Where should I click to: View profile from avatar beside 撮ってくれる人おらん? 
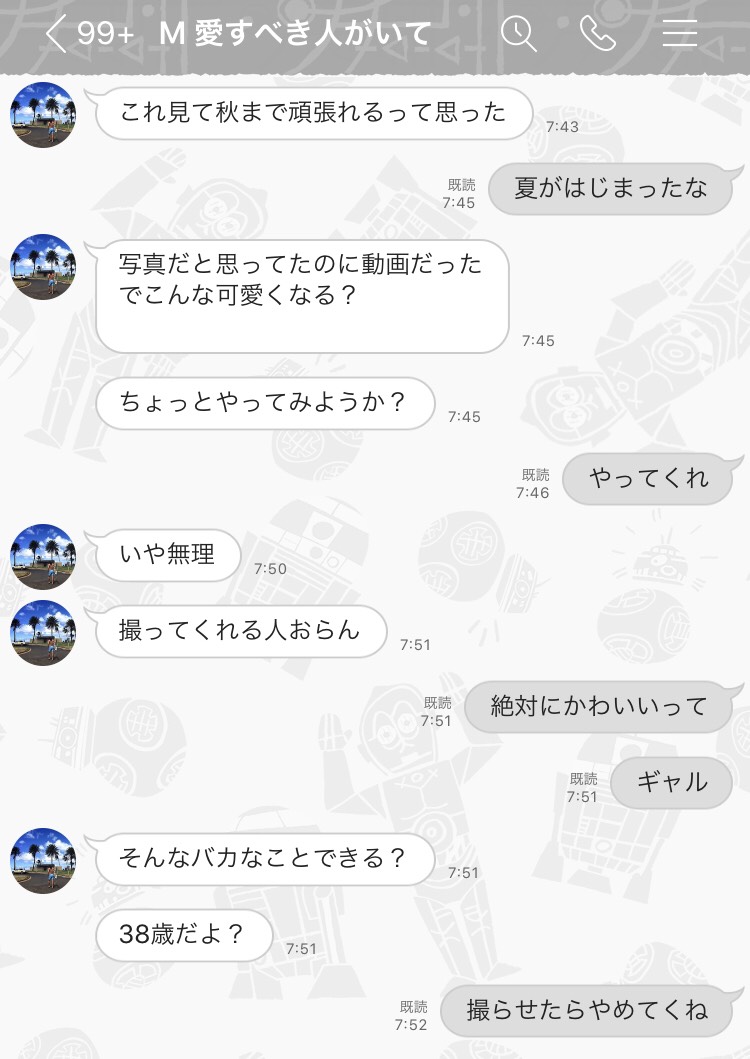(43, 633)
